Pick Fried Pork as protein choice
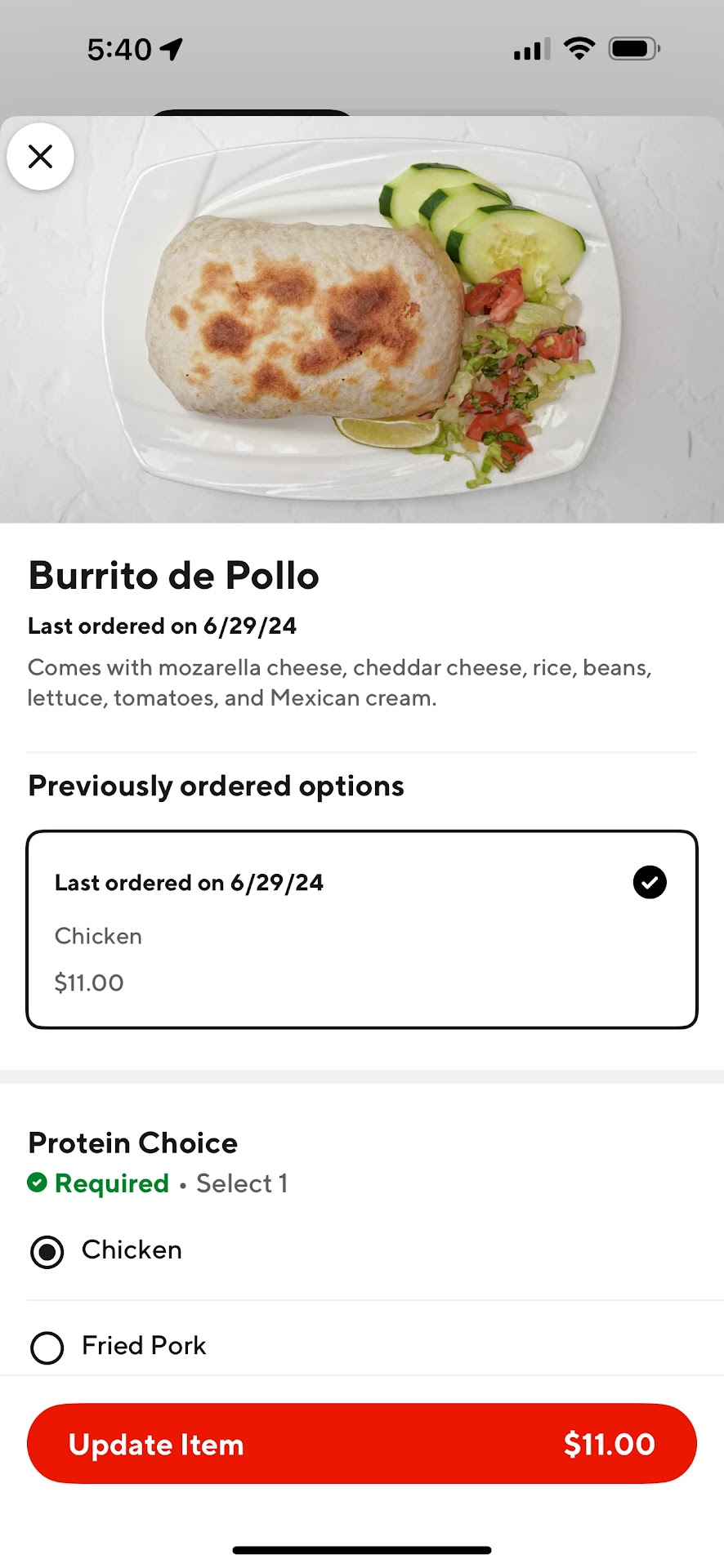This screenshot has height=1568, width=724. click(47, 1347)
